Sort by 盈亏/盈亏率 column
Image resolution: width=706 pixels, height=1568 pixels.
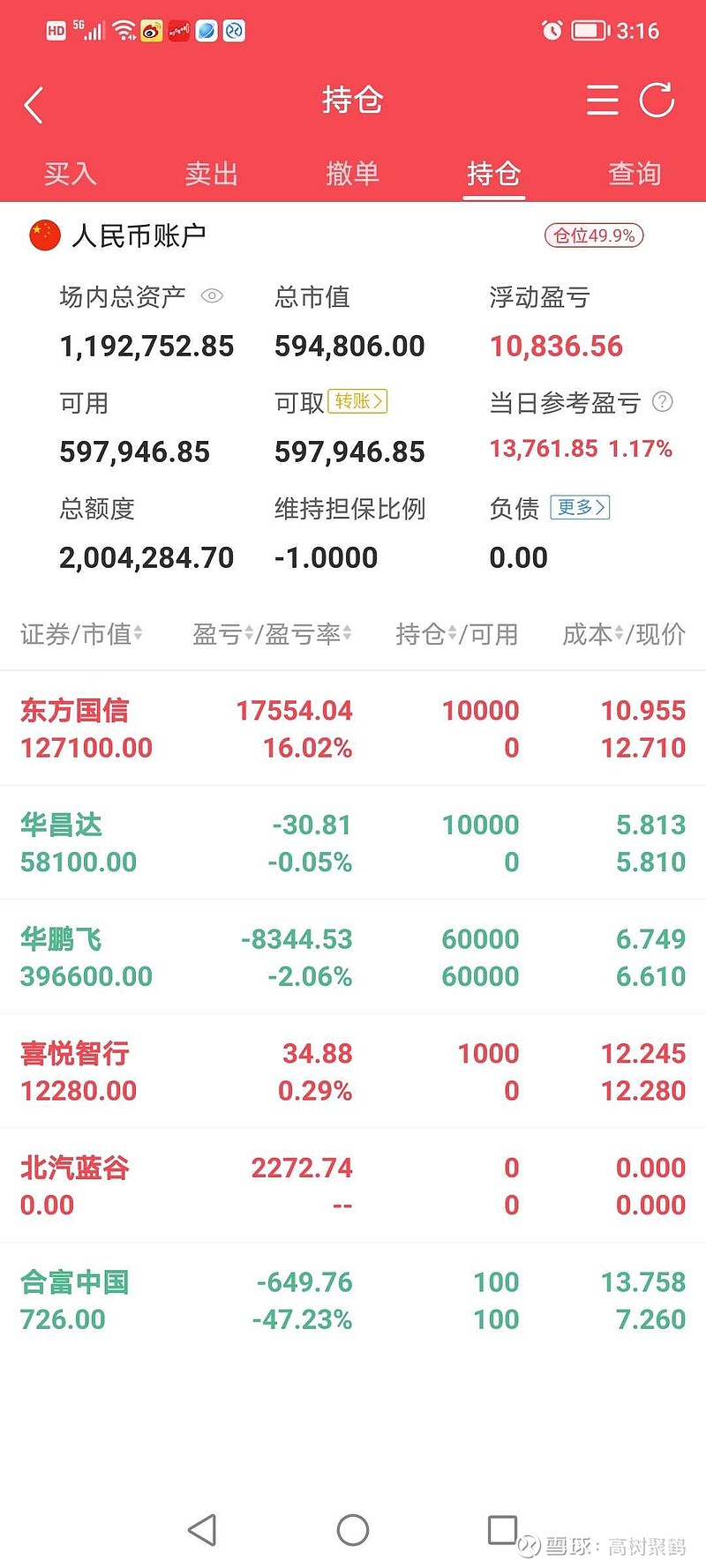coord(272,634)
